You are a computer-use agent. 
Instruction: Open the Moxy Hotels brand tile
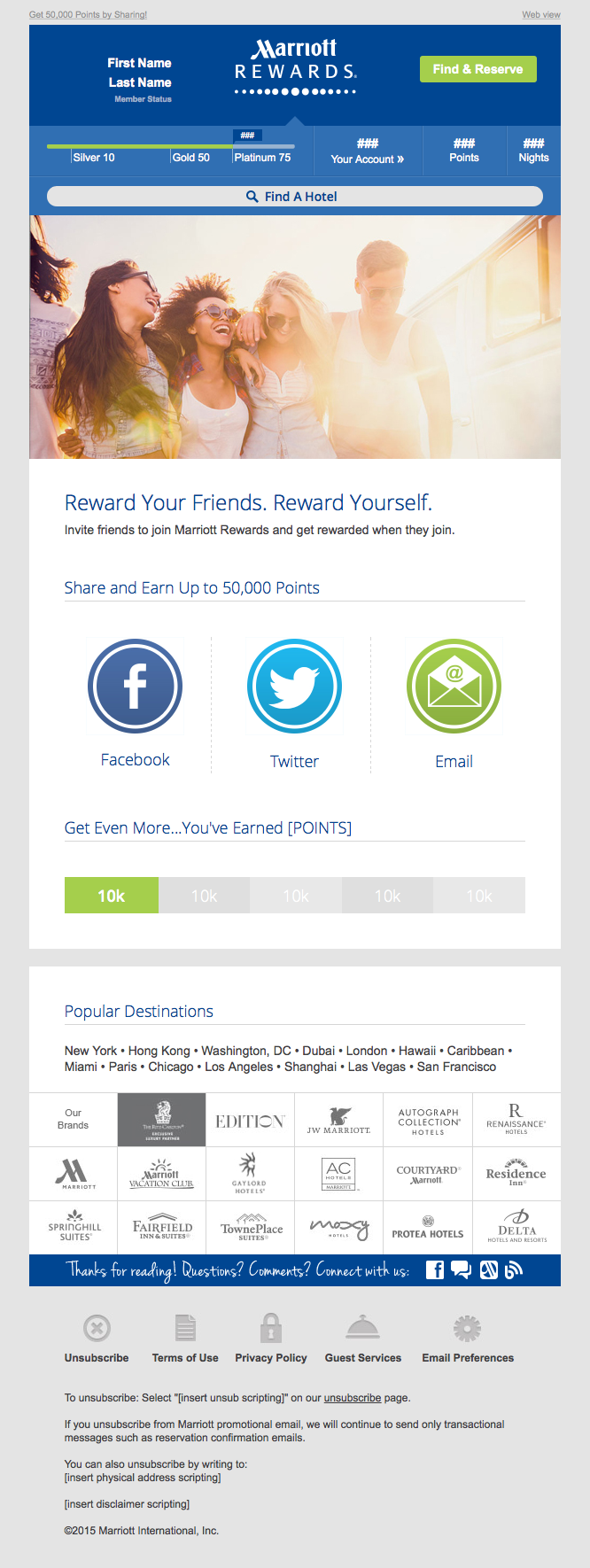click(x=339, y=1228)
